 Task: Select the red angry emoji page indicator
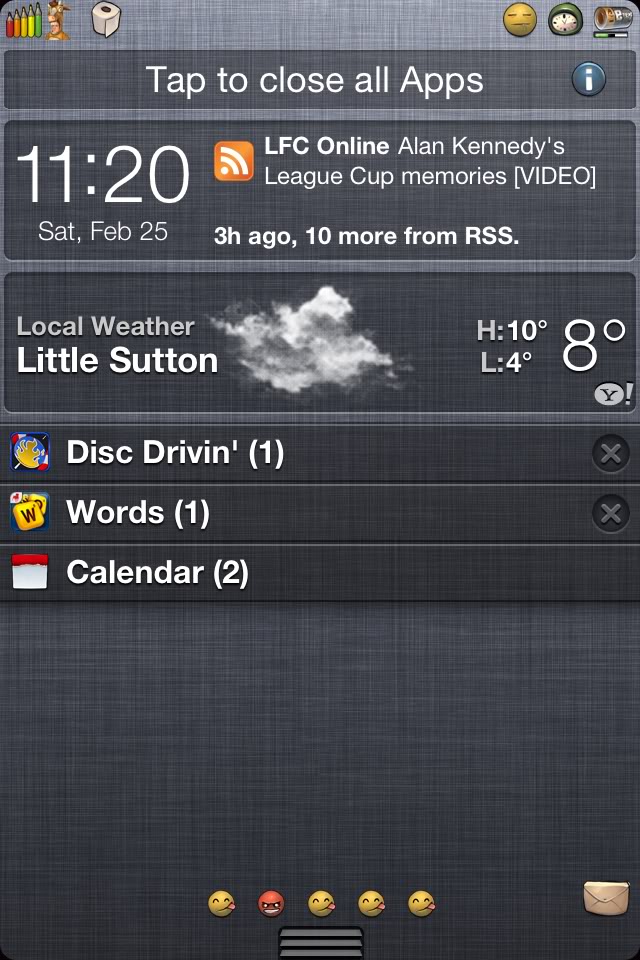click(271, 905)
